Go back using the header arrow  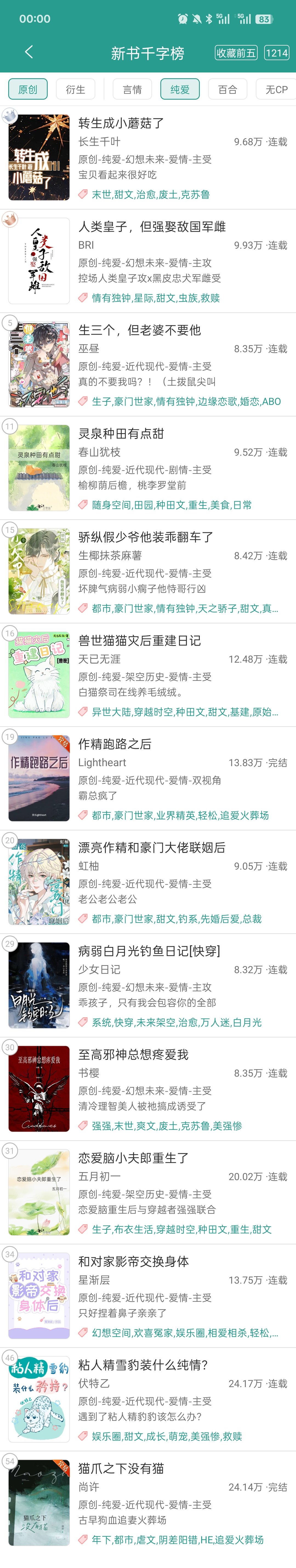(29, 52)
